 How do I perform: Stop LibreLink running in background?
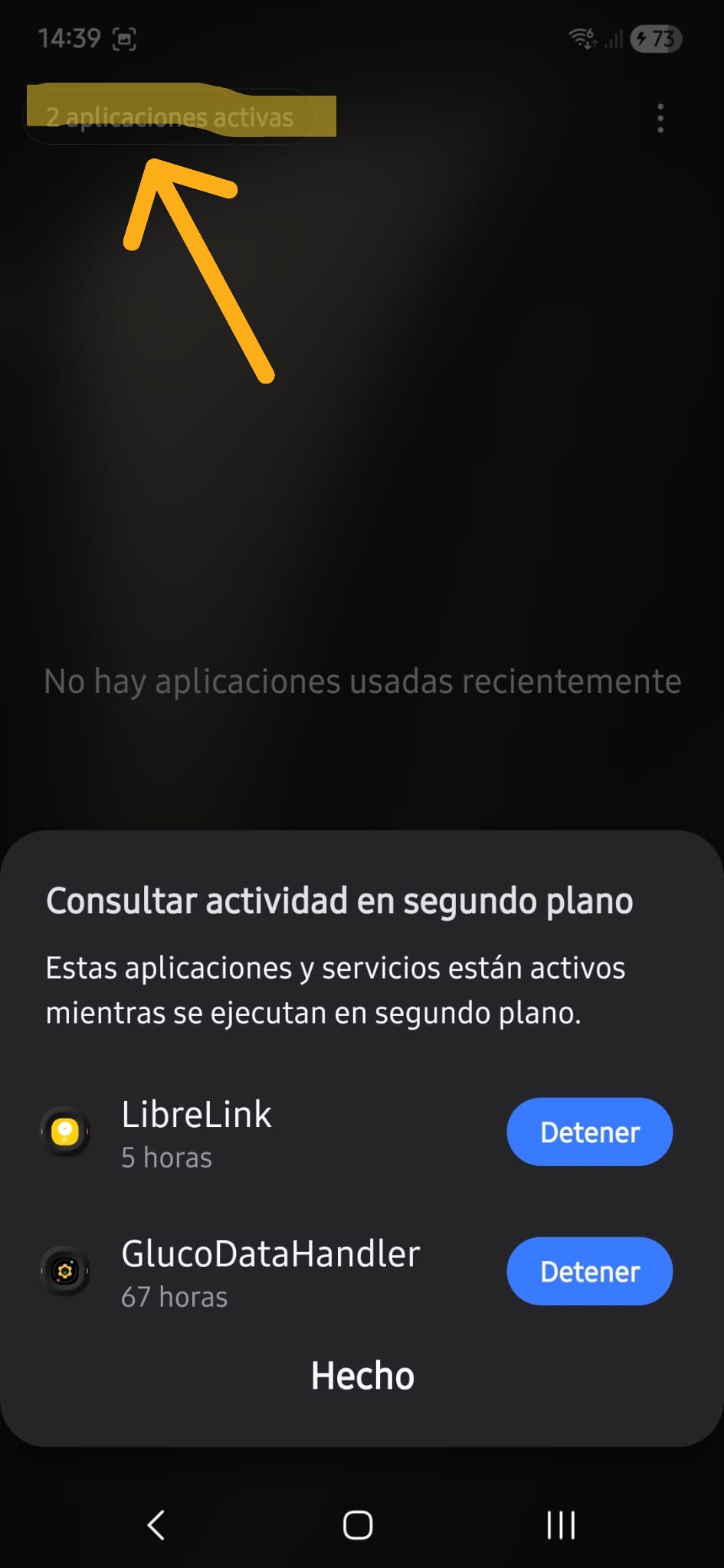pyautogui.click(x=589, y=1132)
